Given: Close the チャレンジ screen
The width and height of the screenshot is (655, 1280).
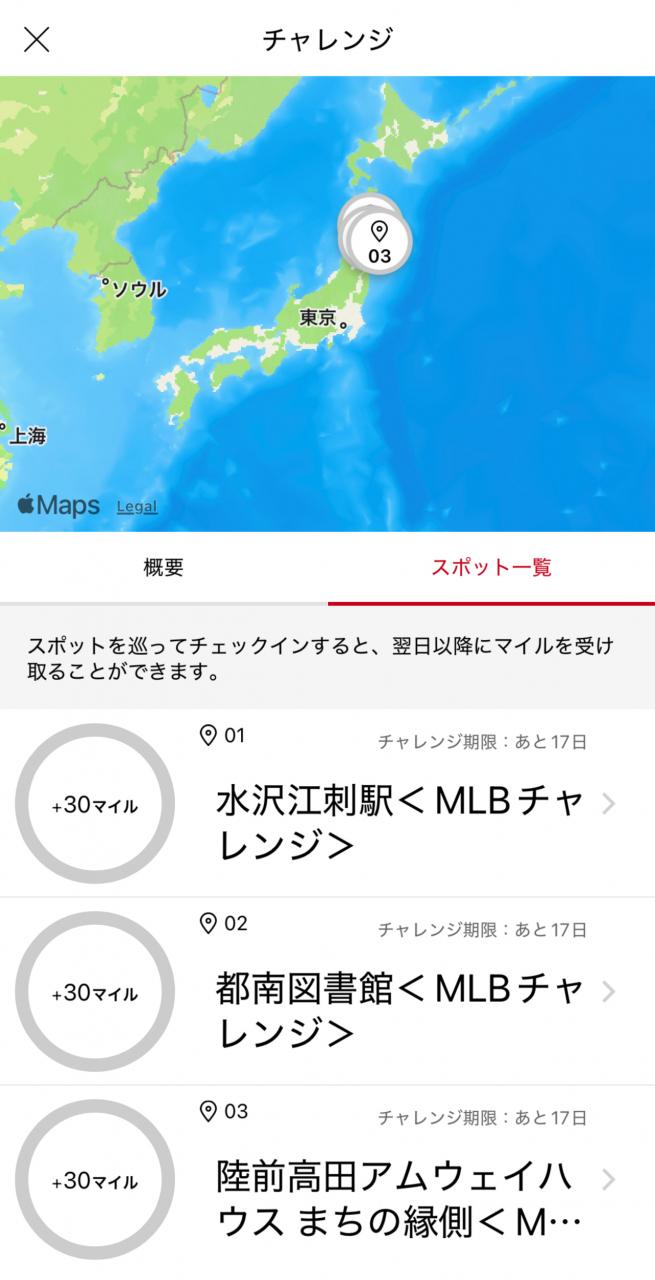Looking at the screenshot, I should pos(37,39).
